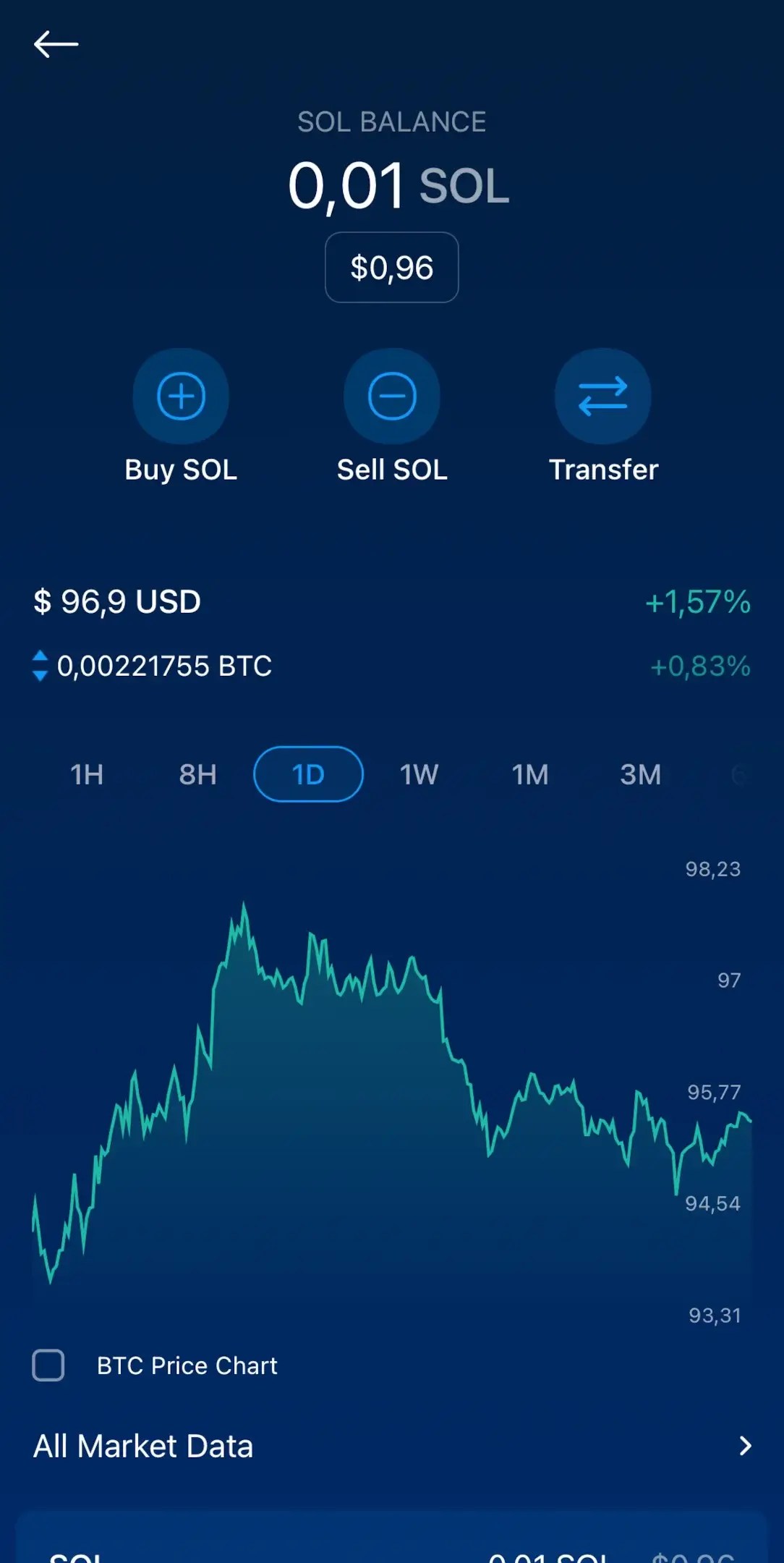This screenshot has width=784, height=1563.
Task: Select the 1H chart interval
Action: pyautogui.click(x=85, y=774)
